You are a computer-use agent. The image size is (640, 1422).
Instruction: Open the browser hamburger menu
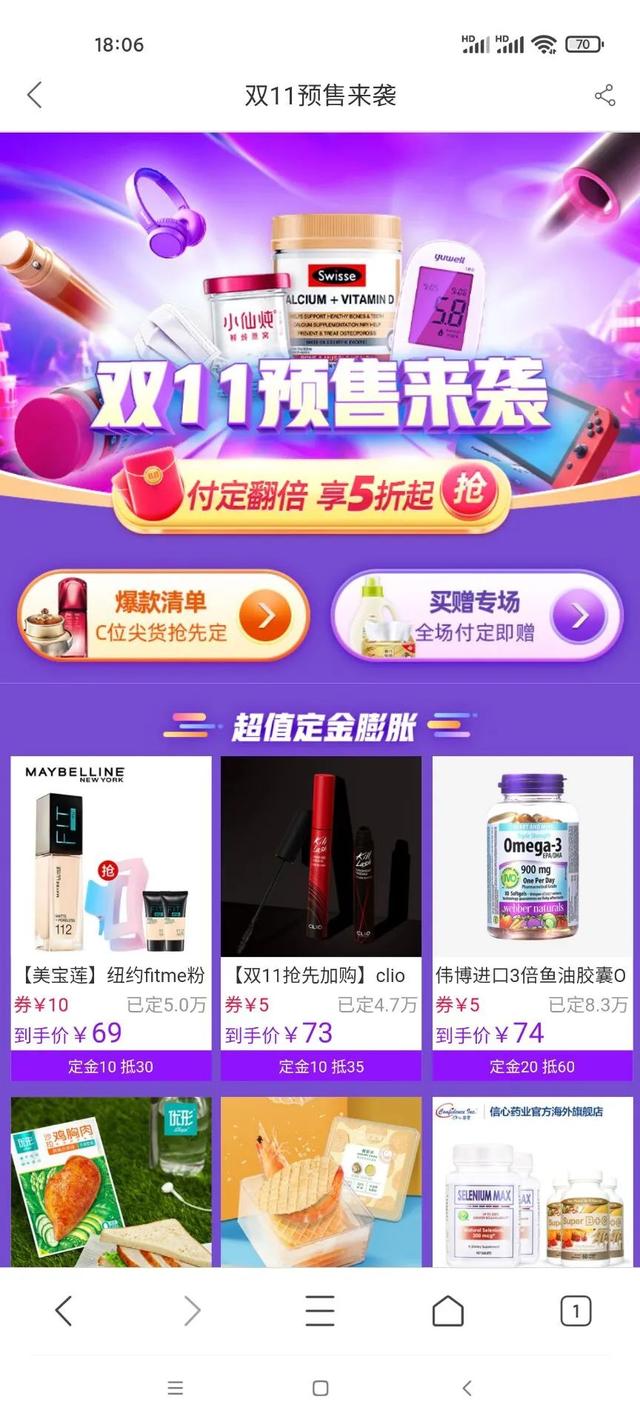pos(320,1310)
